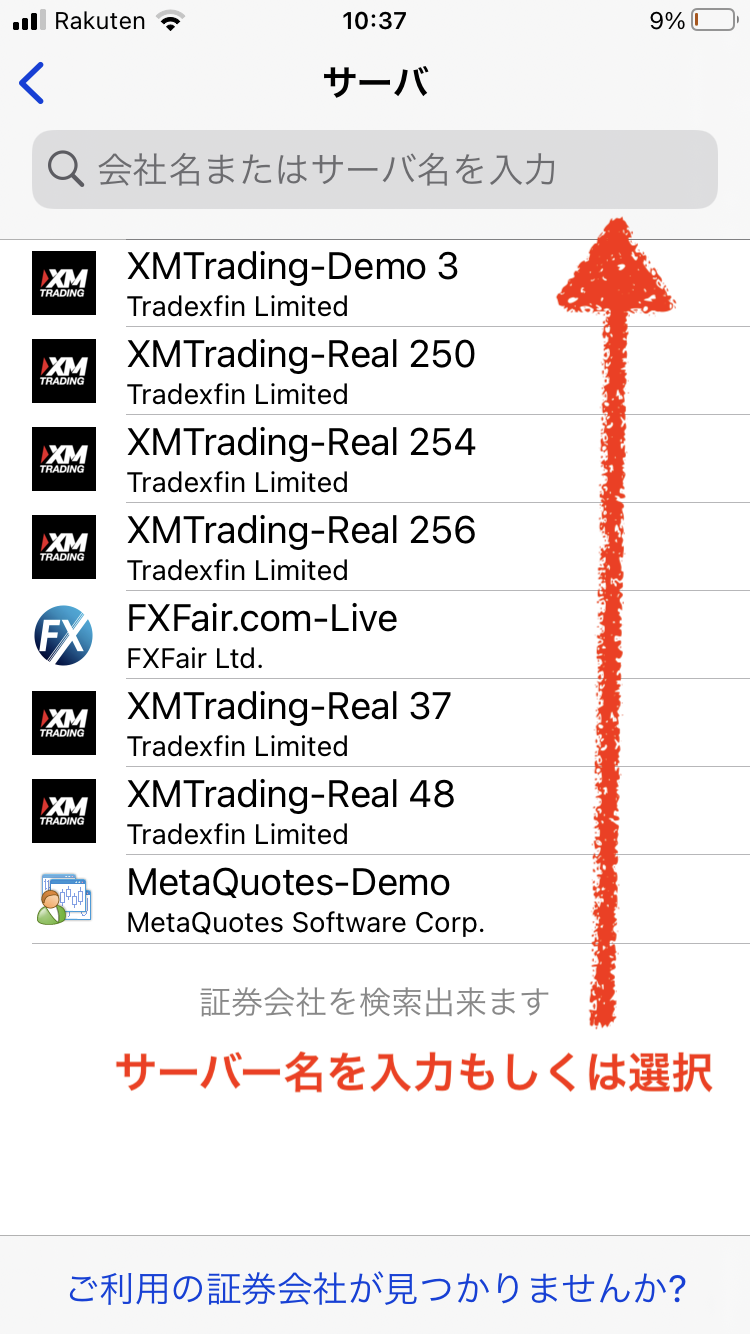Select the FXFair.com-Live server
This screenshot has height=1334, width=750.
375,635
